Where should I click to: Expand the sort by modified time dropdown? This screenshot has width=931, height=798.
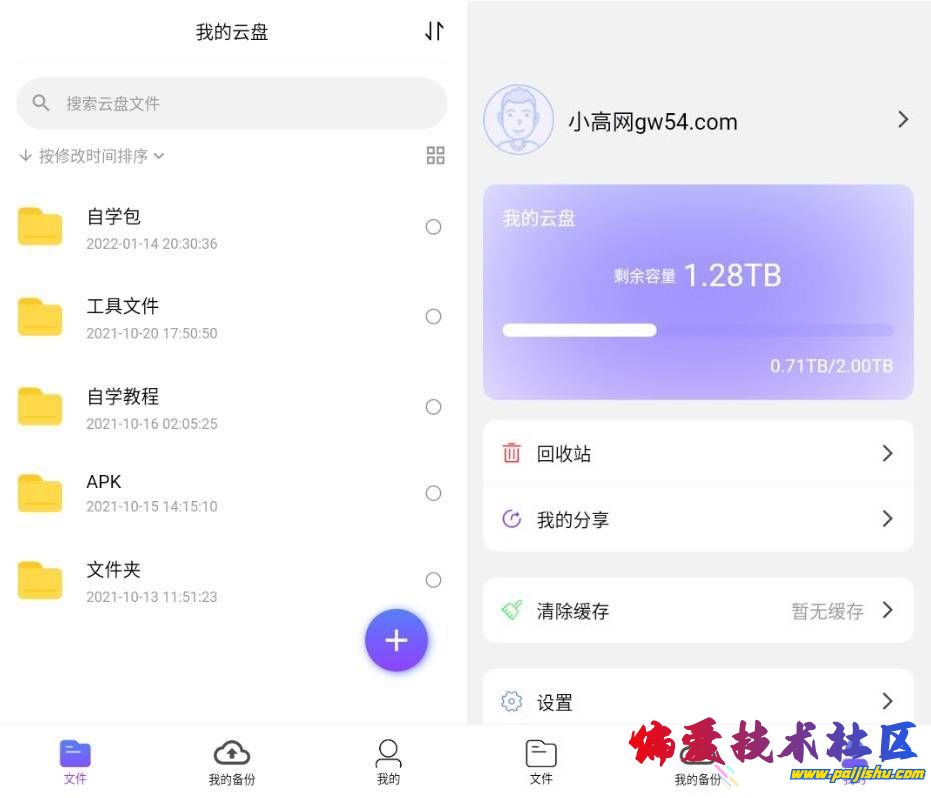click(92, 156)
